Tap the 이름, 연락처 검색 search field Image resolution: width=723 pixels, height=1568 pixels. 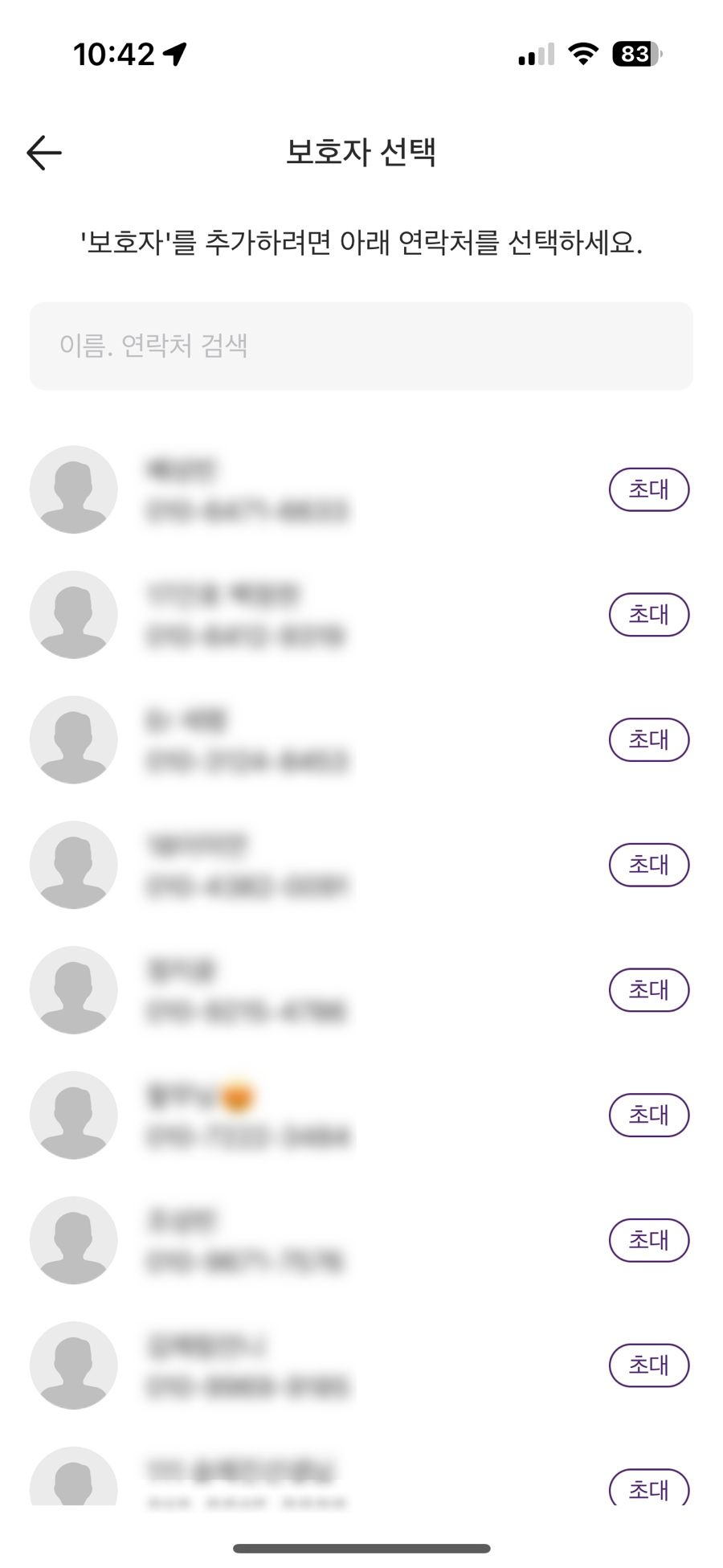(x=361, y=346)
